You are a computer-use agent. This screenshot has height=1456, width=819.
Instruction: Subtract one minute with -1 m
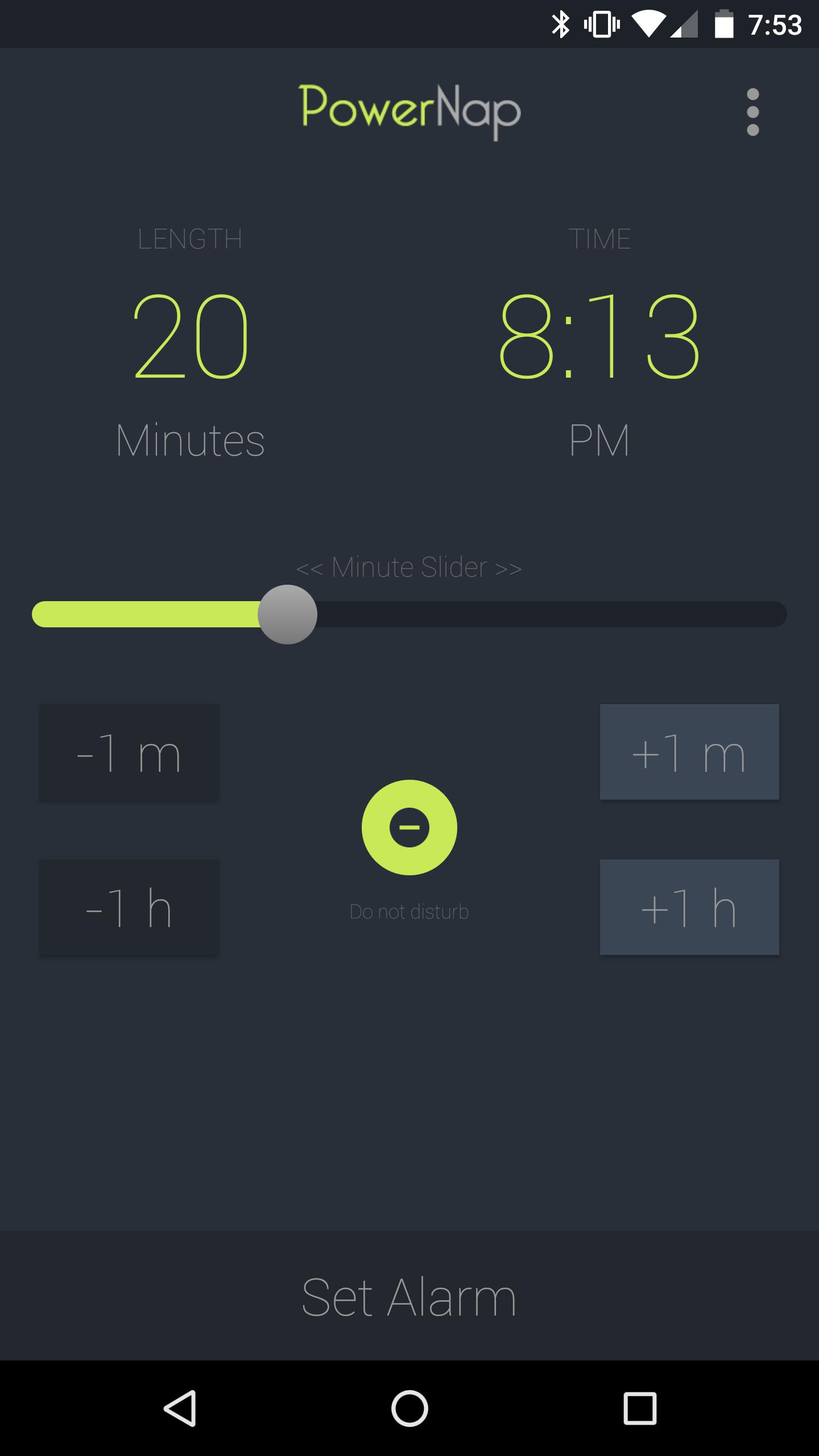129,752
